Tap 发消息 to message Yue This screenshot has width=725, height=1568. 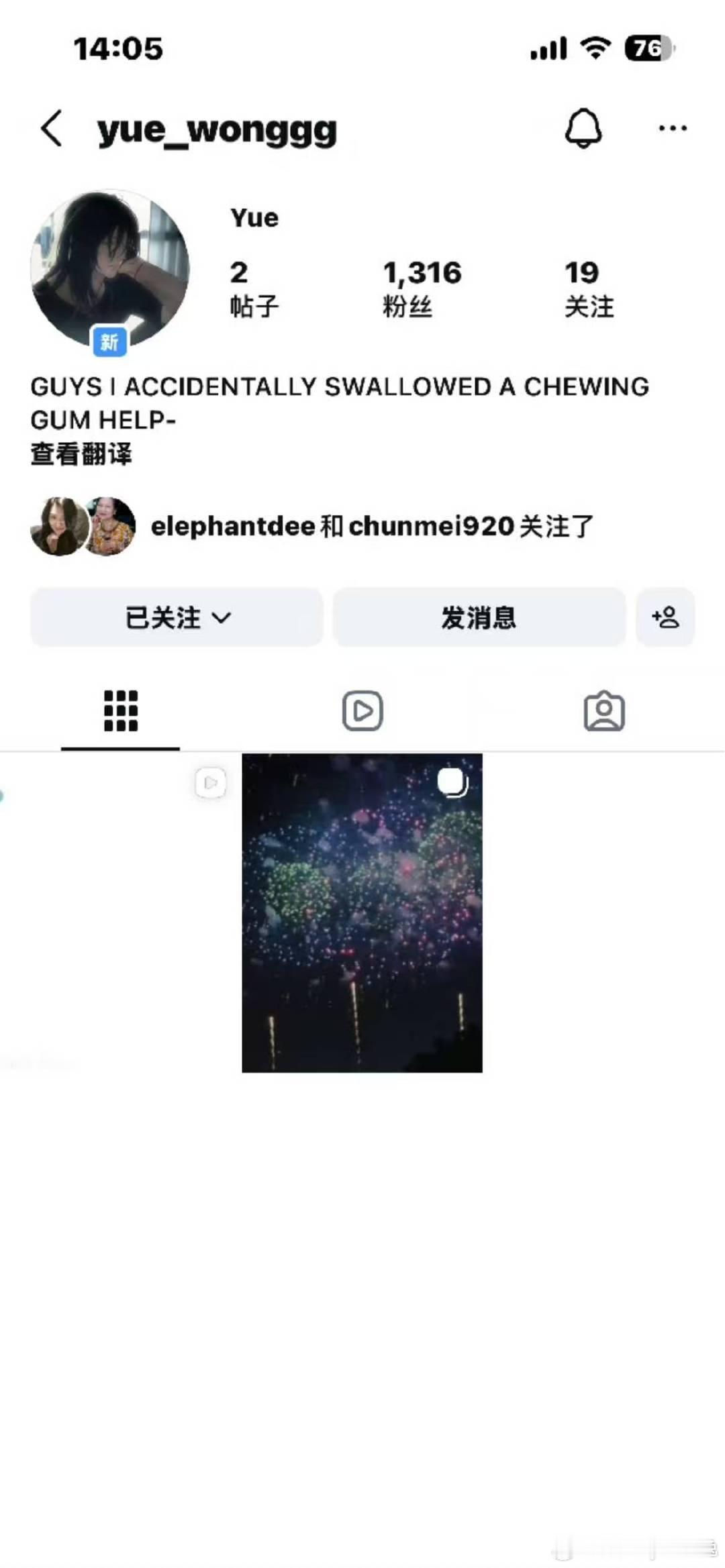coord(479,617)
